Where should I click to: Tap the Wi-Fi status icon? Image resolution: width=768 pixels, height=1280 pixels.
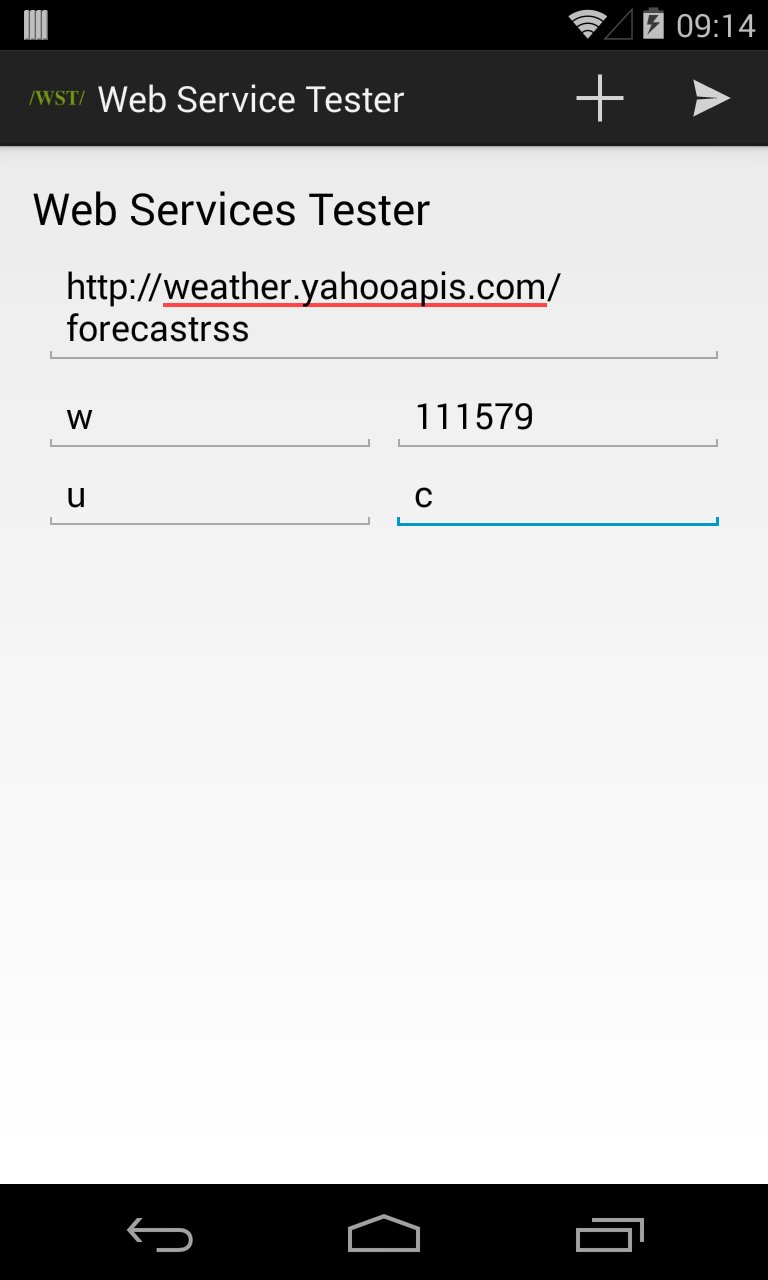[x=587, y=25]
